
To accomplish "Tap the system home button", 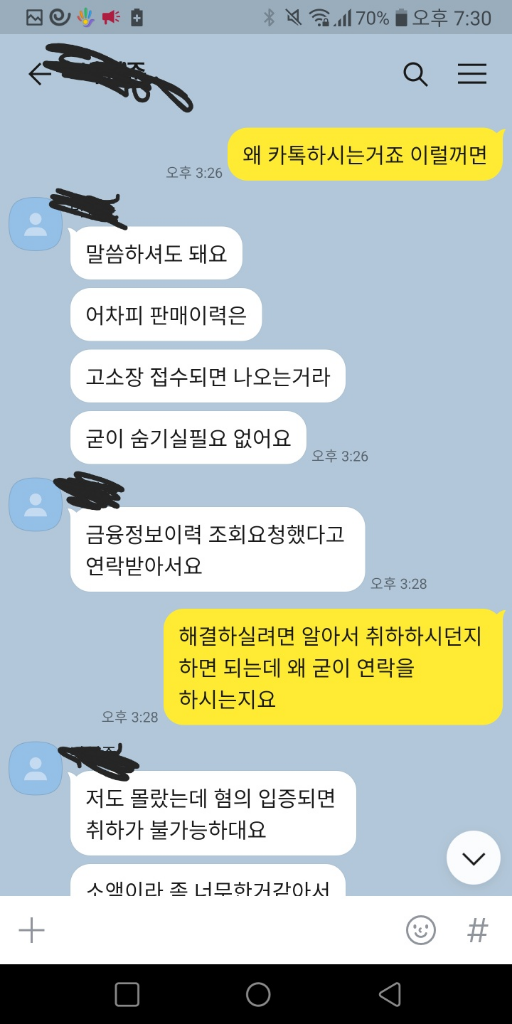I will point(258,994).
